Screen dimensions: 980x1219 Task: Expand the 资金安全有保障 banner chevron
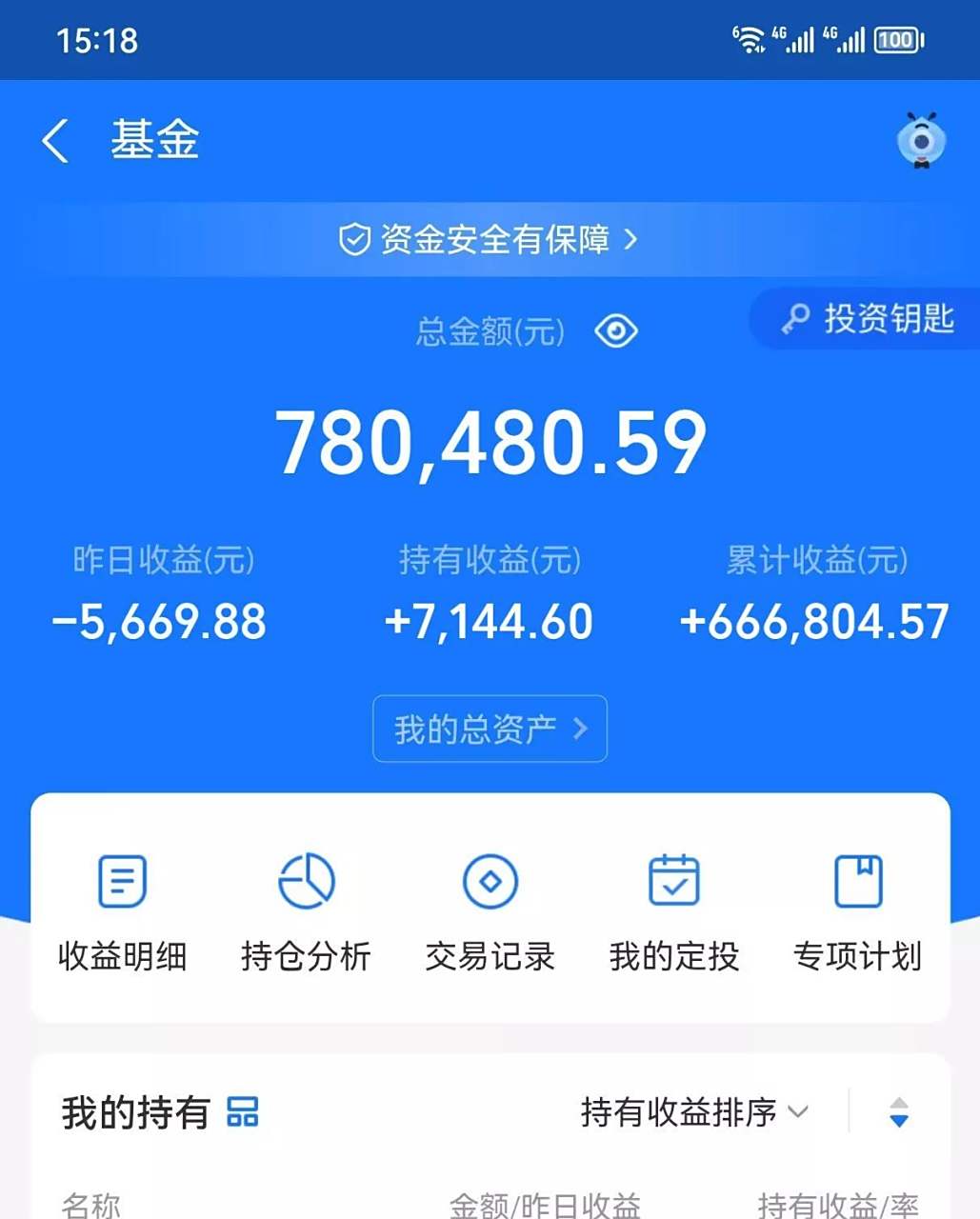point(631,241)
